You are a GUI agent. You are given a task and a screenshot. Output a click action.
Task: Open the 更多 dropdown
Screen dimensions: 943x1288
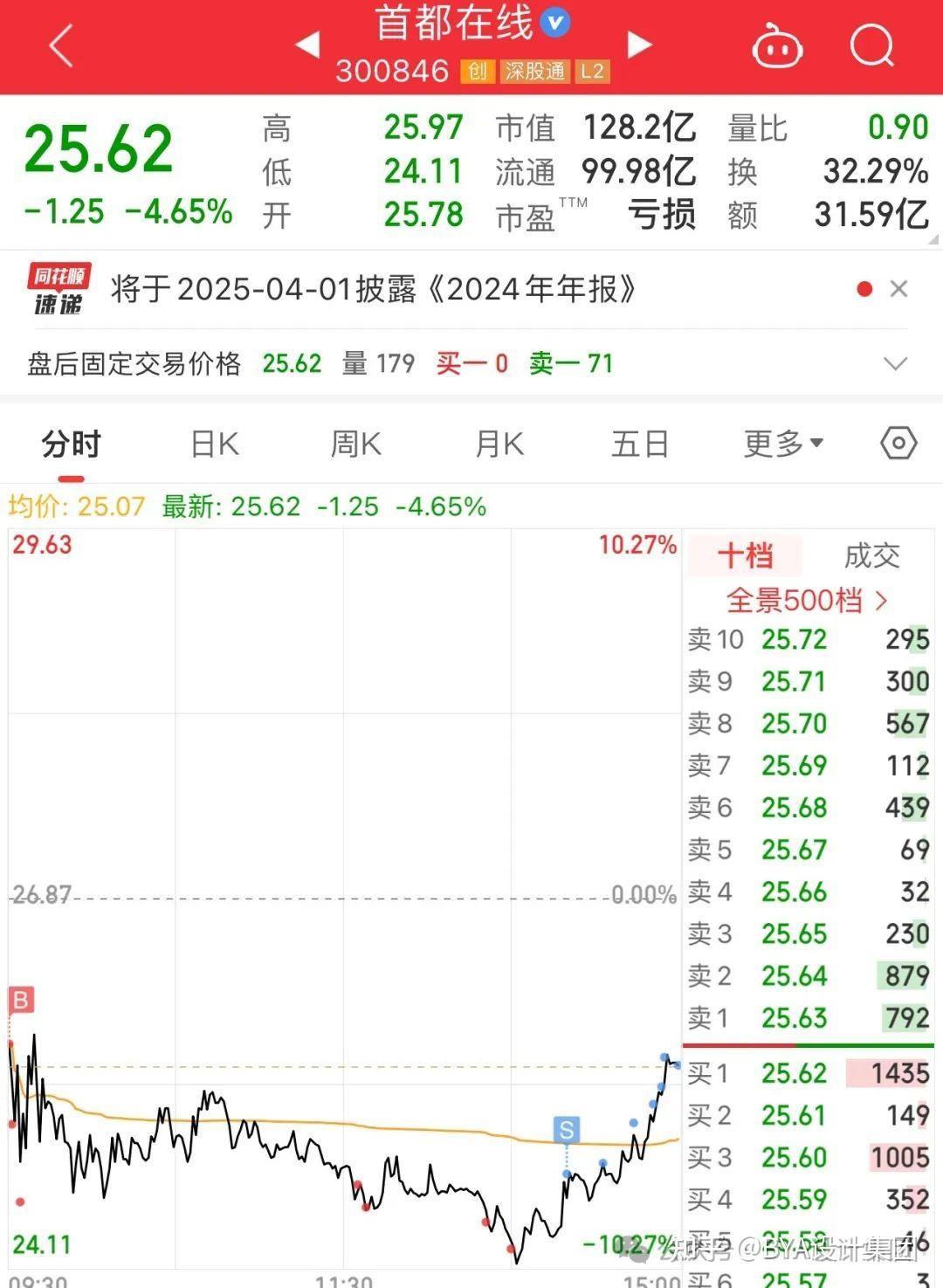tap(781, 444)
